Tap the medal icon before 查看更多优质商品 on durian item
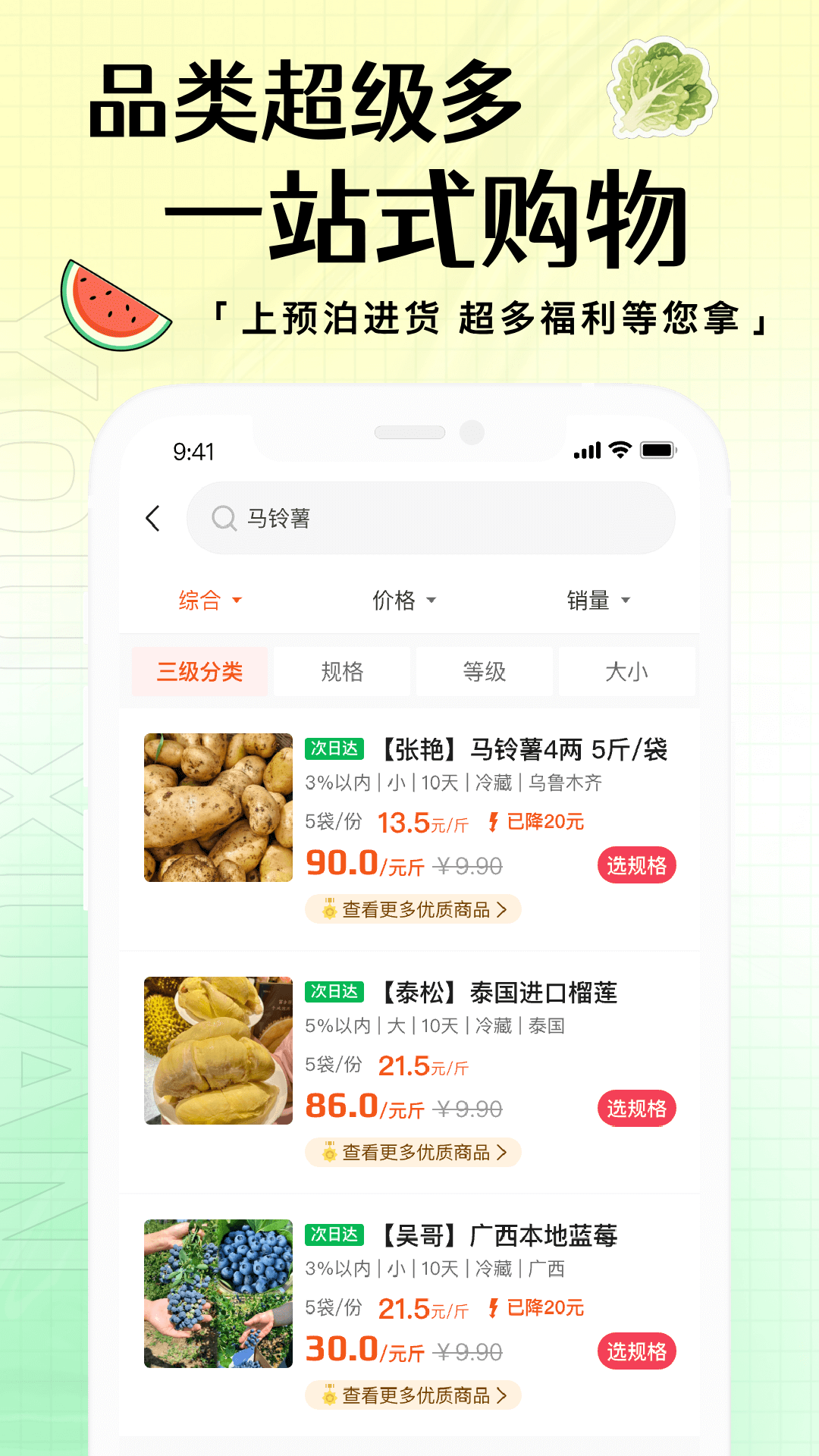Screen dimensions: 819x1456 [328, 1152]
